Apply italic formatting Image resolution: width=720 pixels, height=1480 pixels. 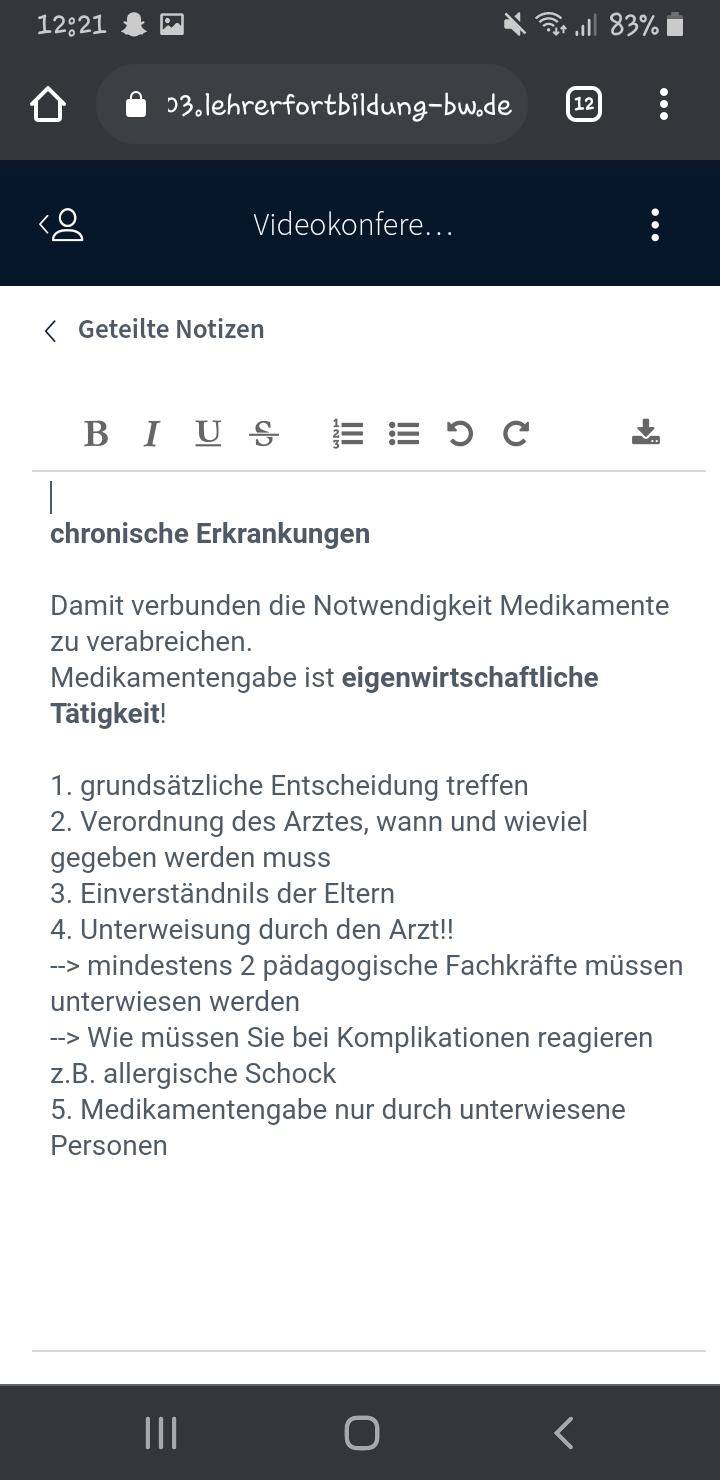151,433
